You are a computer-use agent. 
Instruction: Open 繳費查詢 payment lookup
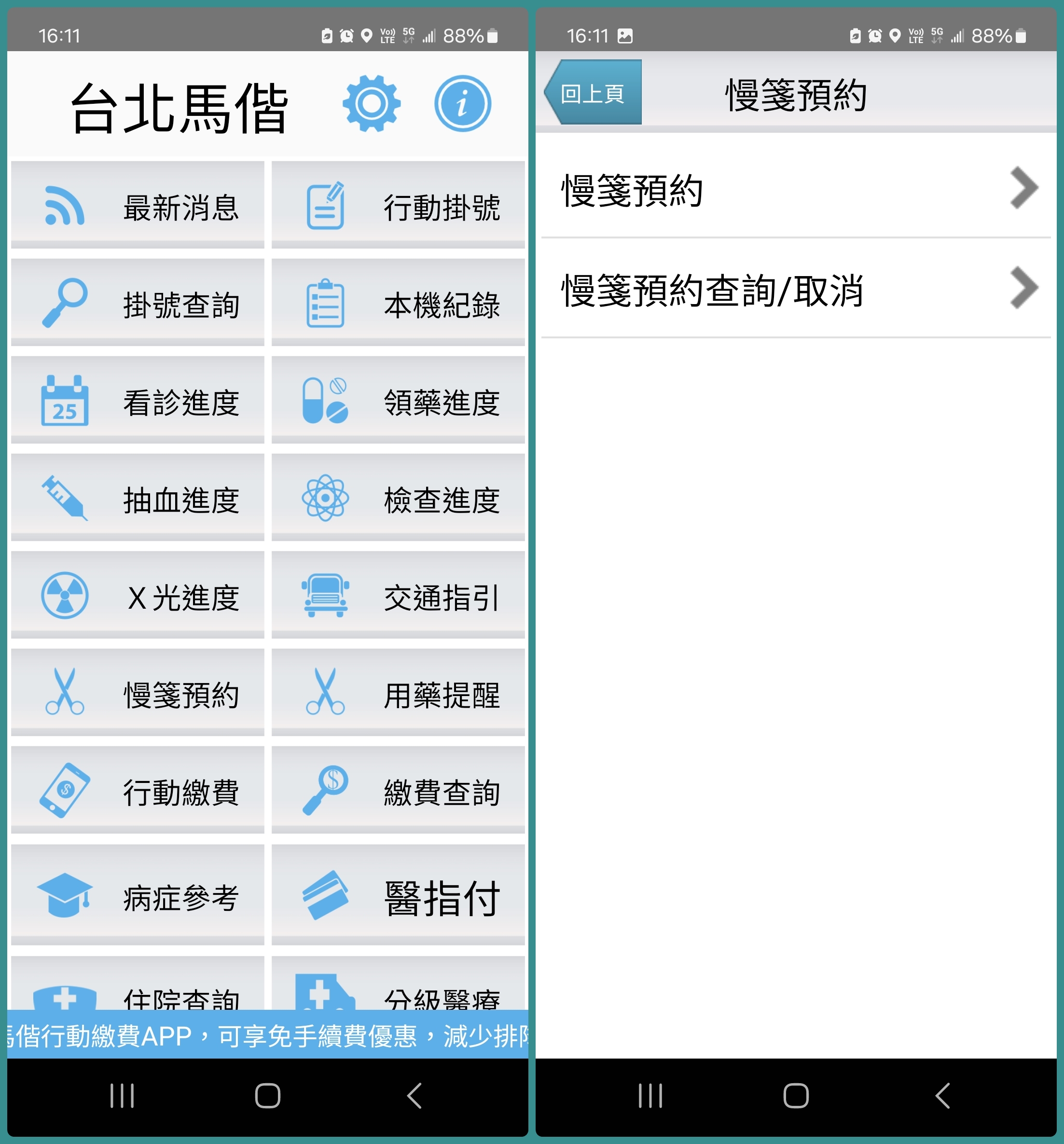coord(398,791)
